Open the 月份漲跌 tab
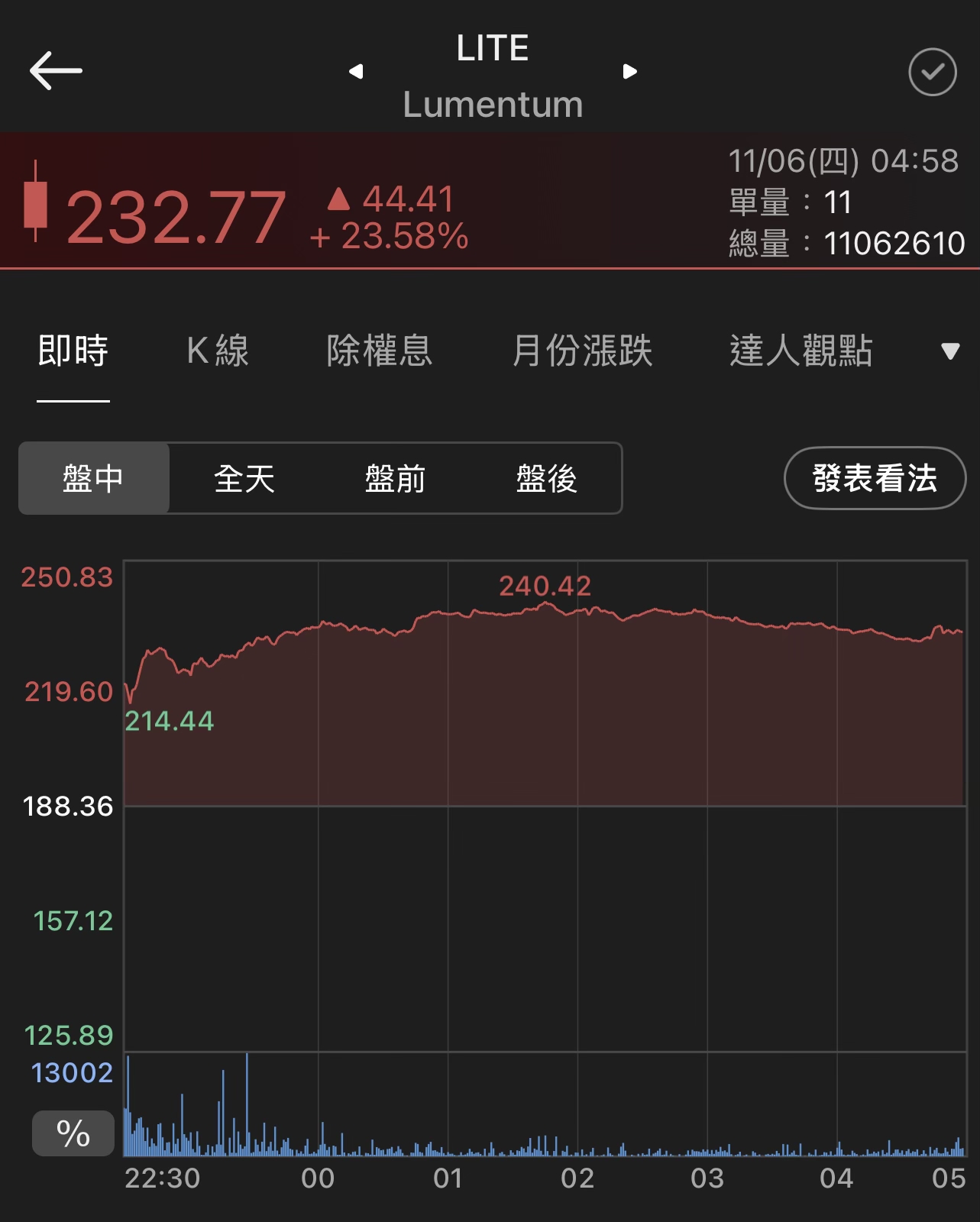This screenshot has width=980, height=1222. click(x=585, y=351)
